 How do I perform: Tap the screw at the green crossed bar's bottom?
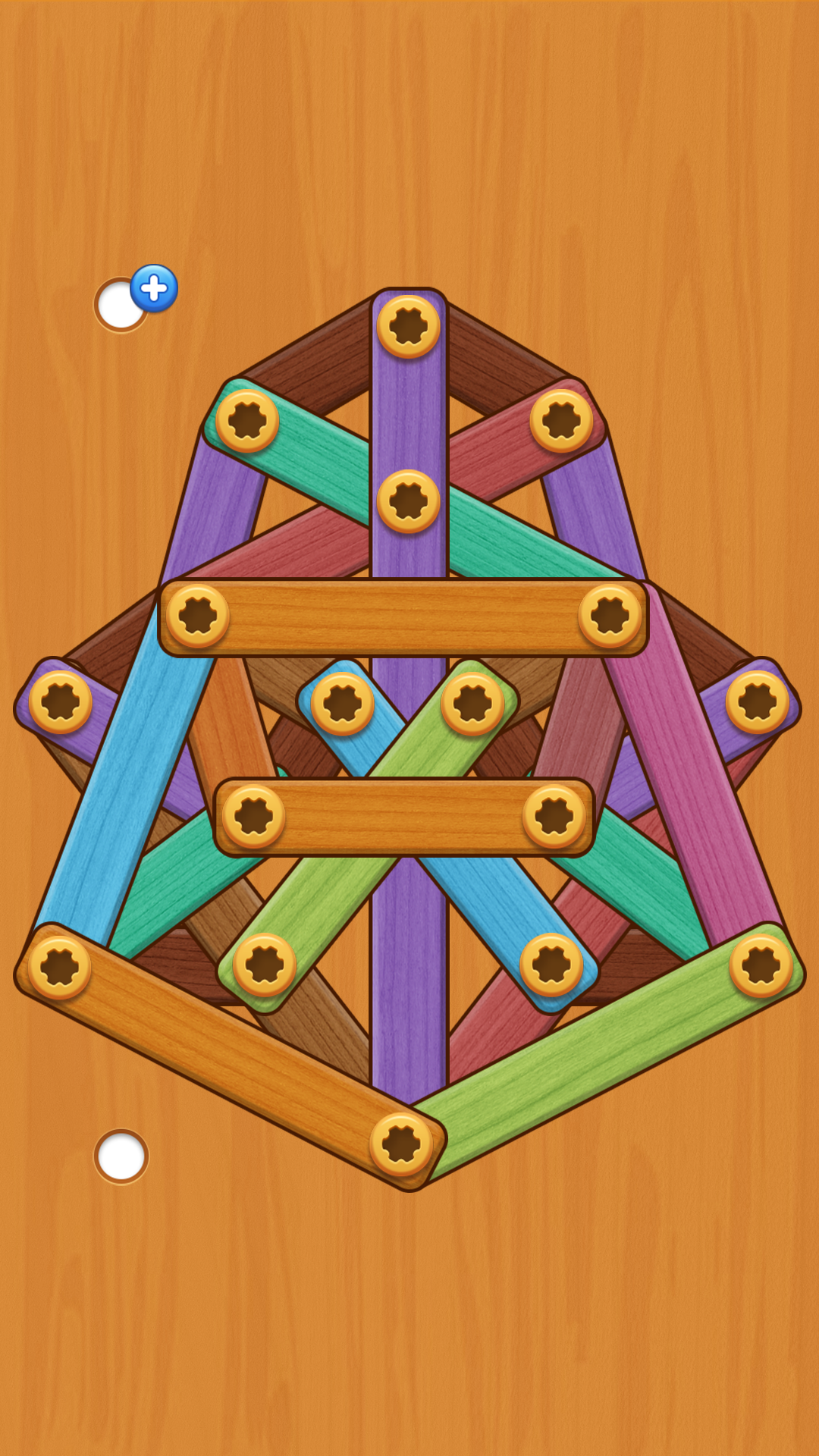click(265, 965)
